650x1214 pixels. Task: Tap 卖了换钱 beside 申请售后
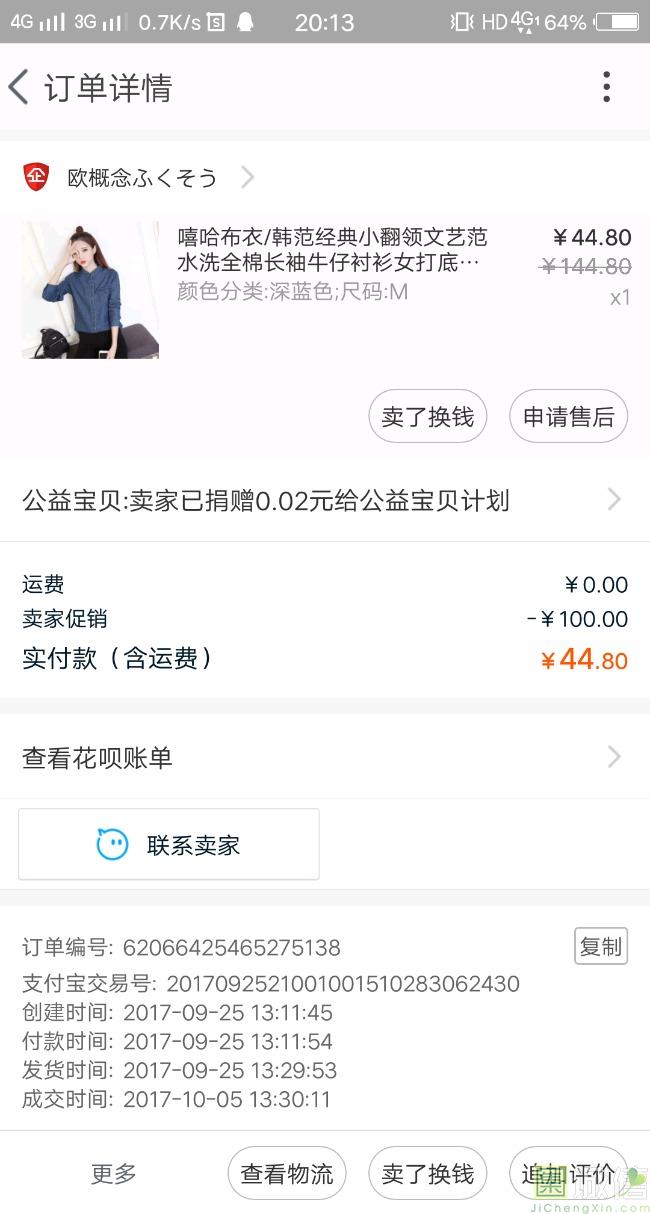click(428, 416)
